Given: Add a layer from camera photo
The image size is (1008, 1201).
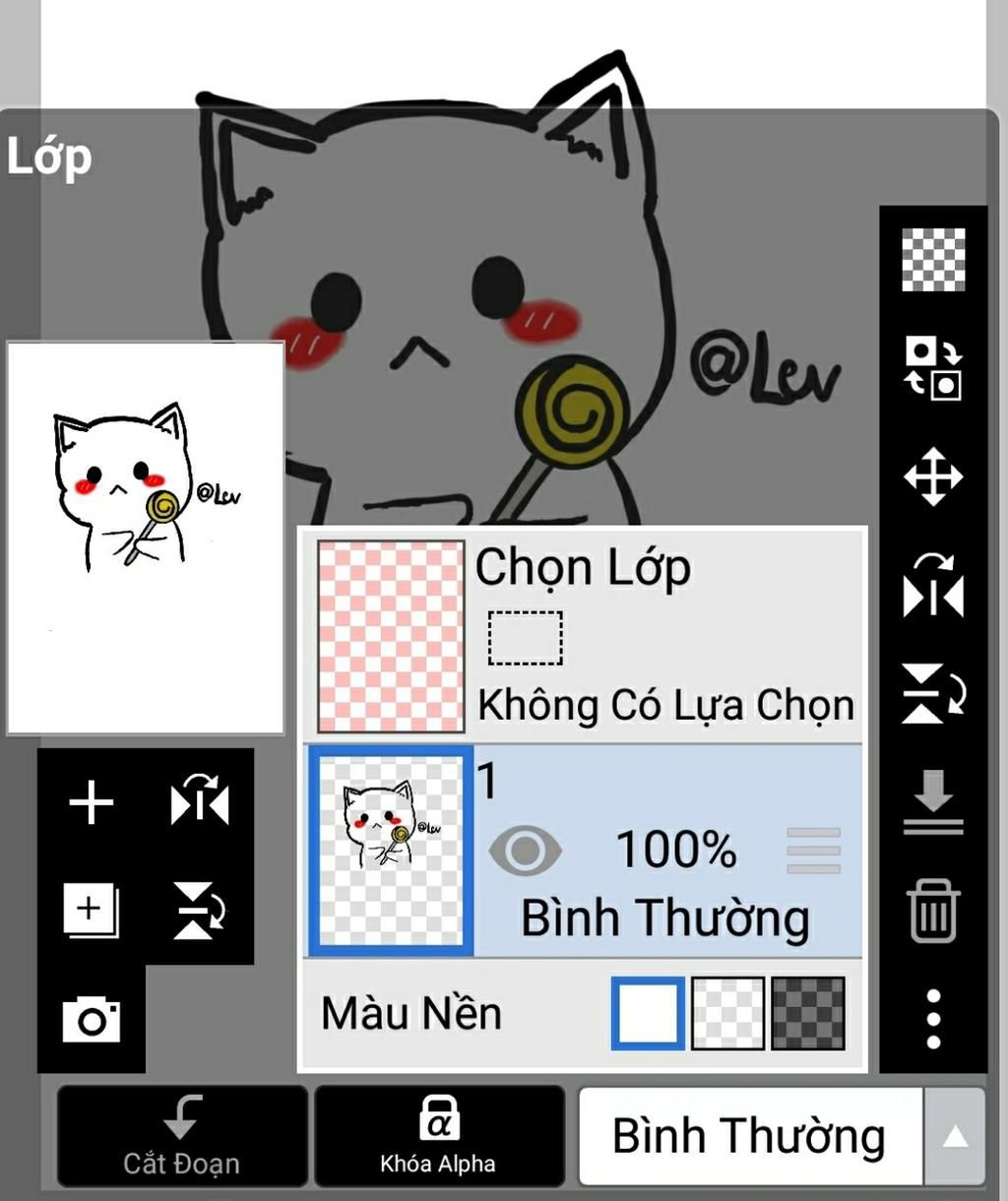Looking at the screenshot, I should pos(92,1019).
